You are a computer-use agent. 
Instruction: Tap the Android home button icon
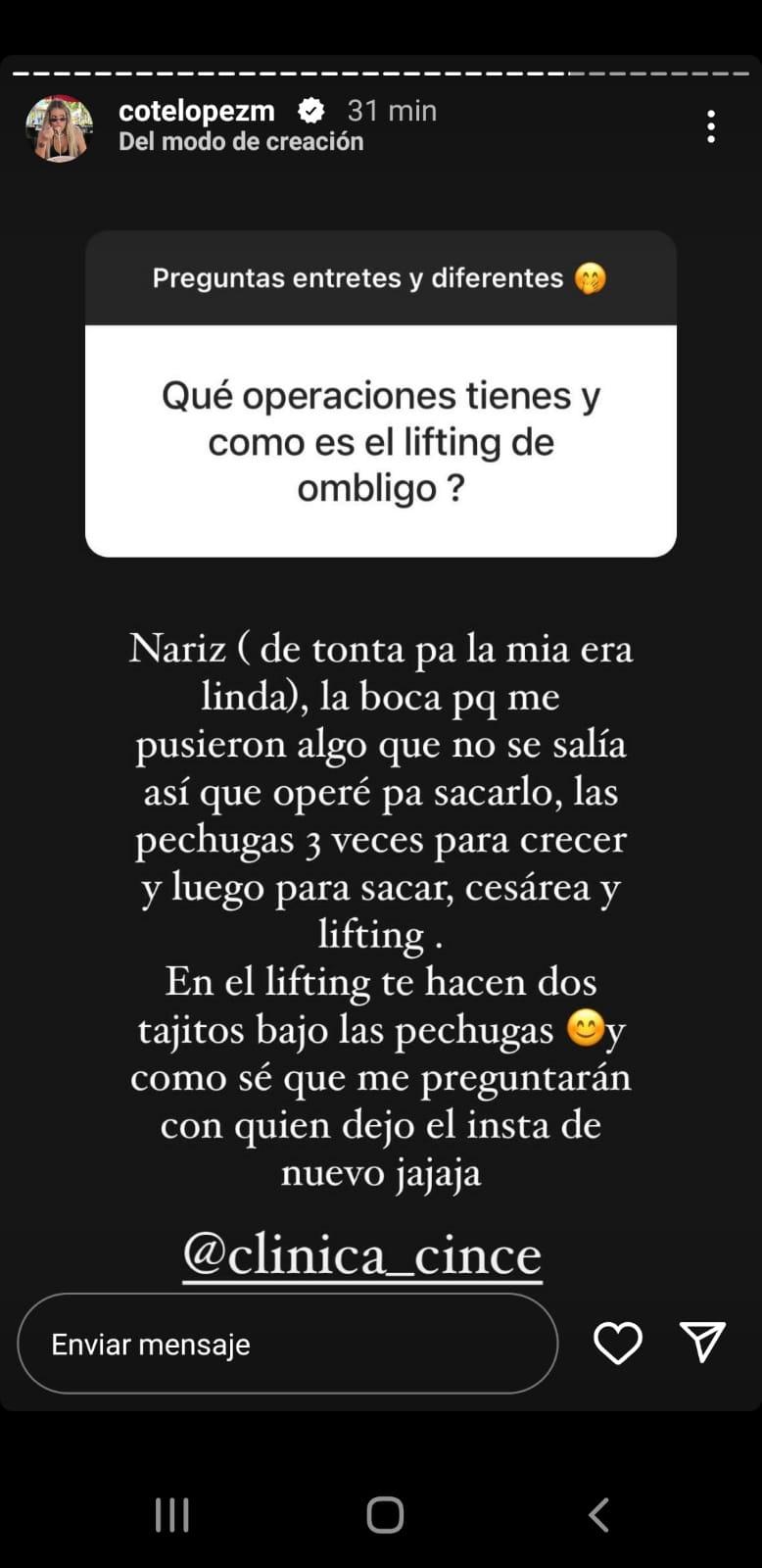point(384,1514)
